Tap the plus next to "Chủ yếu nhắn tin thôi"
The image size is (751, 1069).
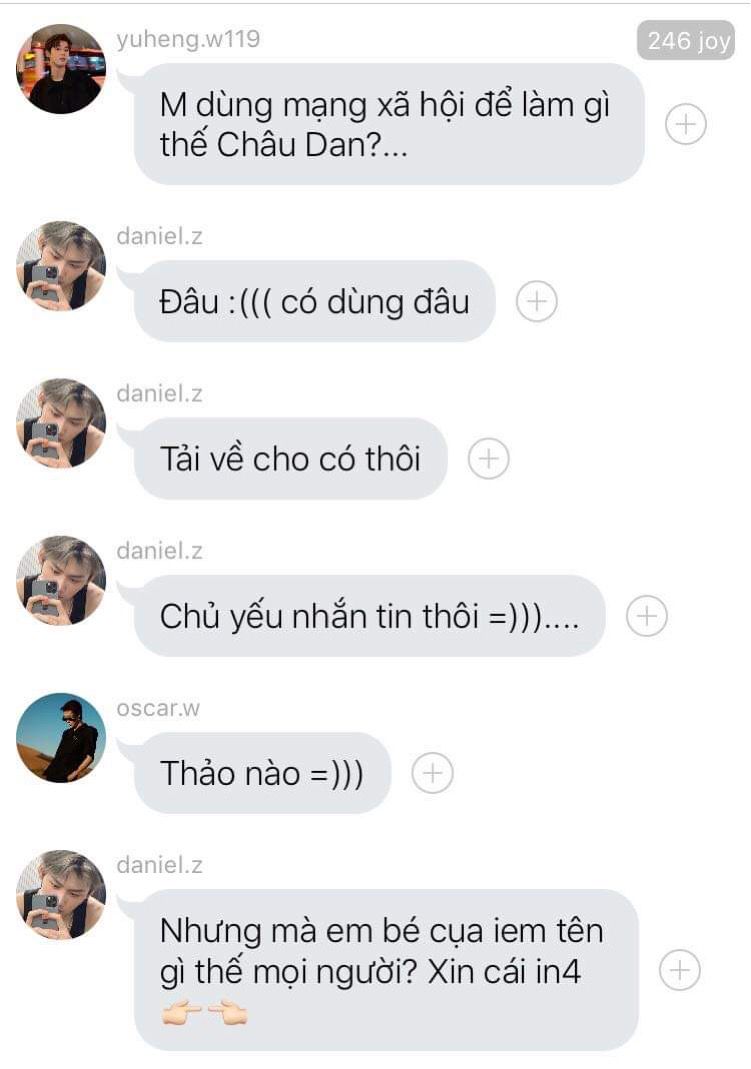[x=647, y=617]
